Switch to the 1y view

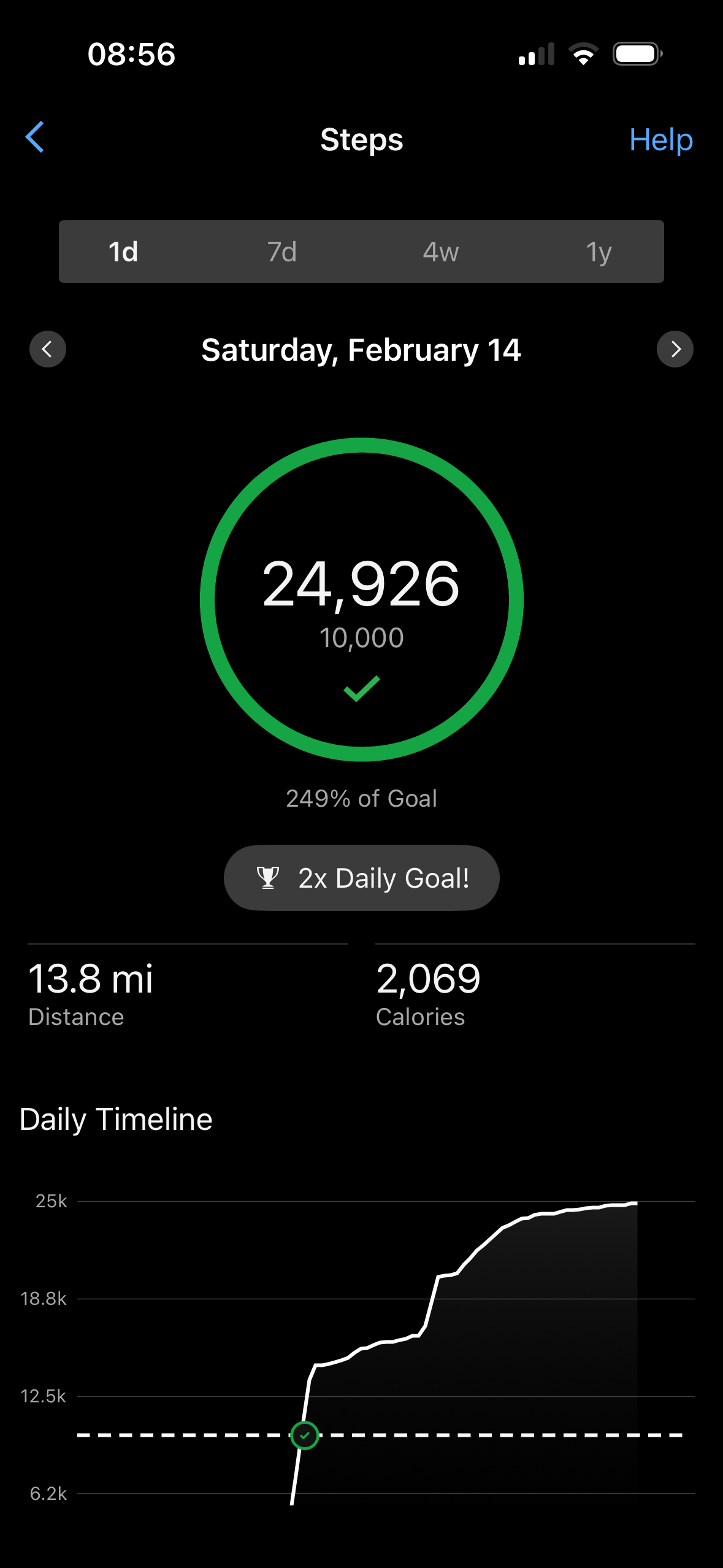click(x=599, y=252)
